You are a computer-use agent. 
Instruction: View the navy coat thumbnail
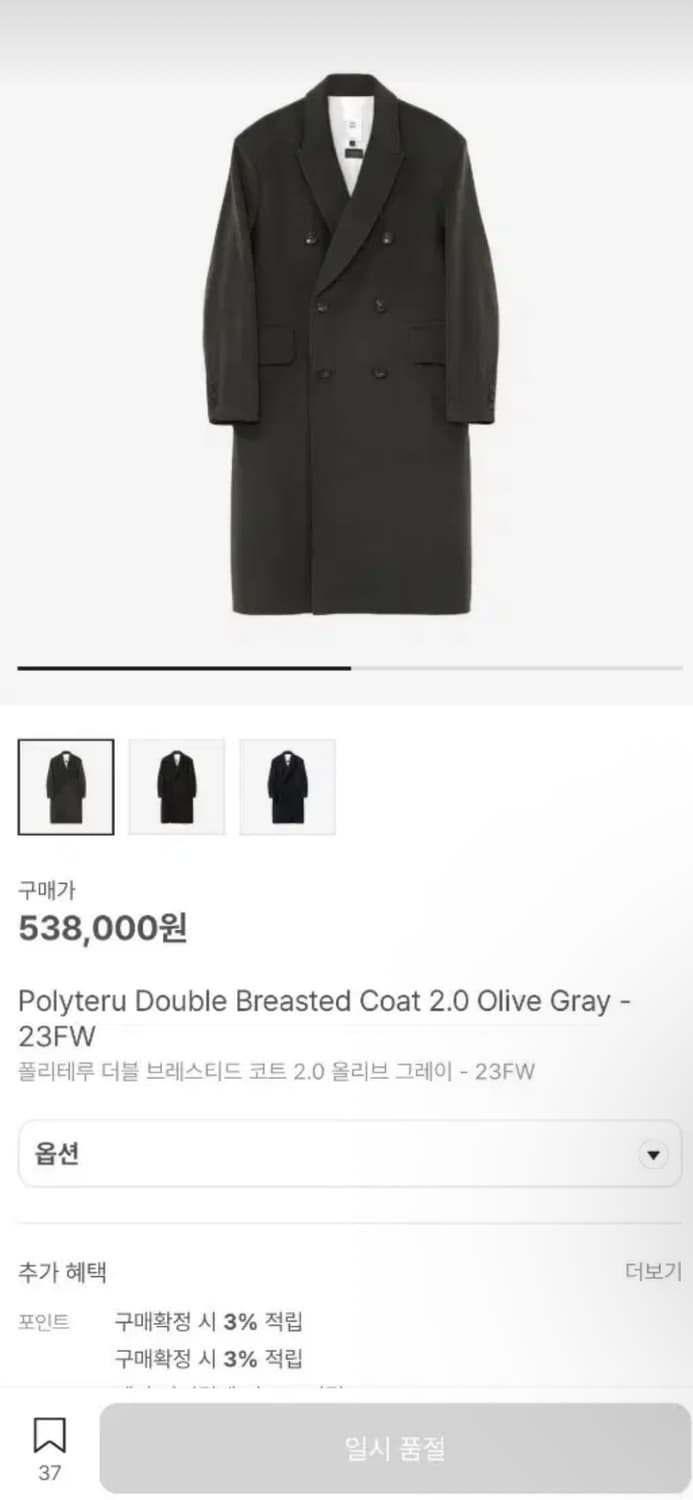[x=288, y=787]
